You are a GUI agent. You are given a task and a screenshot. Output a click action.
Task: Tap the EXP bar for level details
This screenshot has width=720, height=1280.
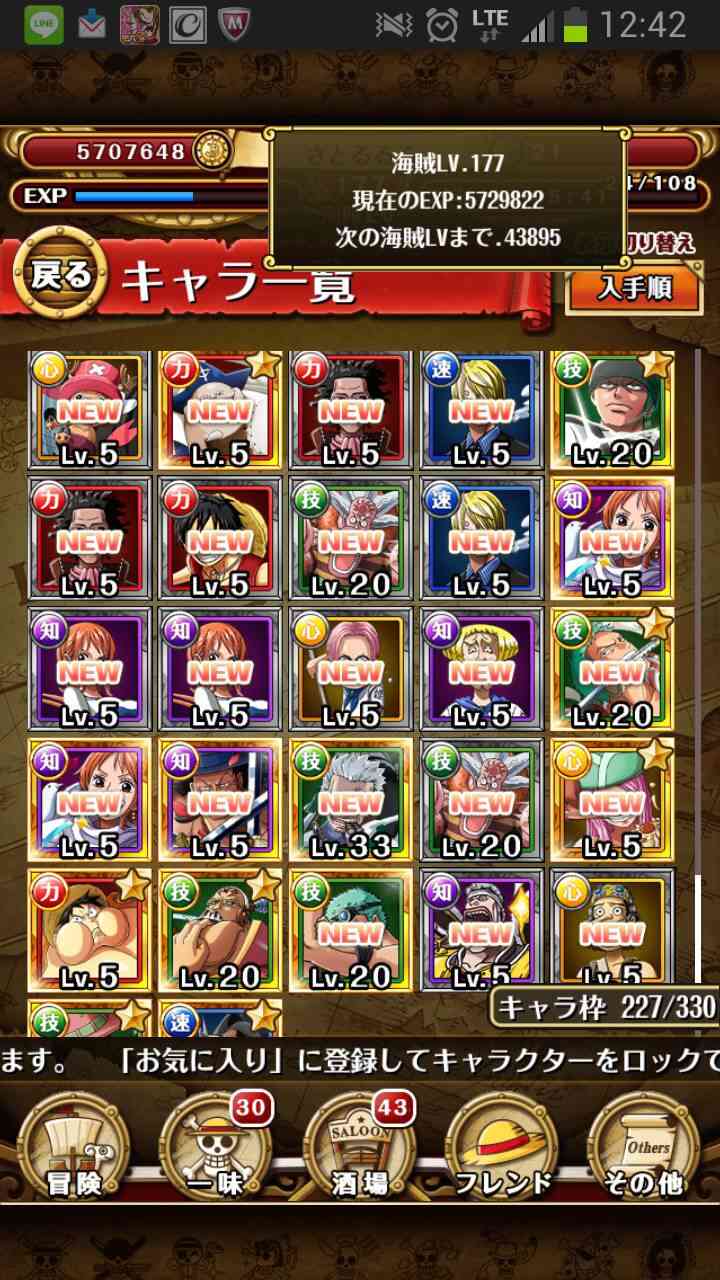point(140,196)
